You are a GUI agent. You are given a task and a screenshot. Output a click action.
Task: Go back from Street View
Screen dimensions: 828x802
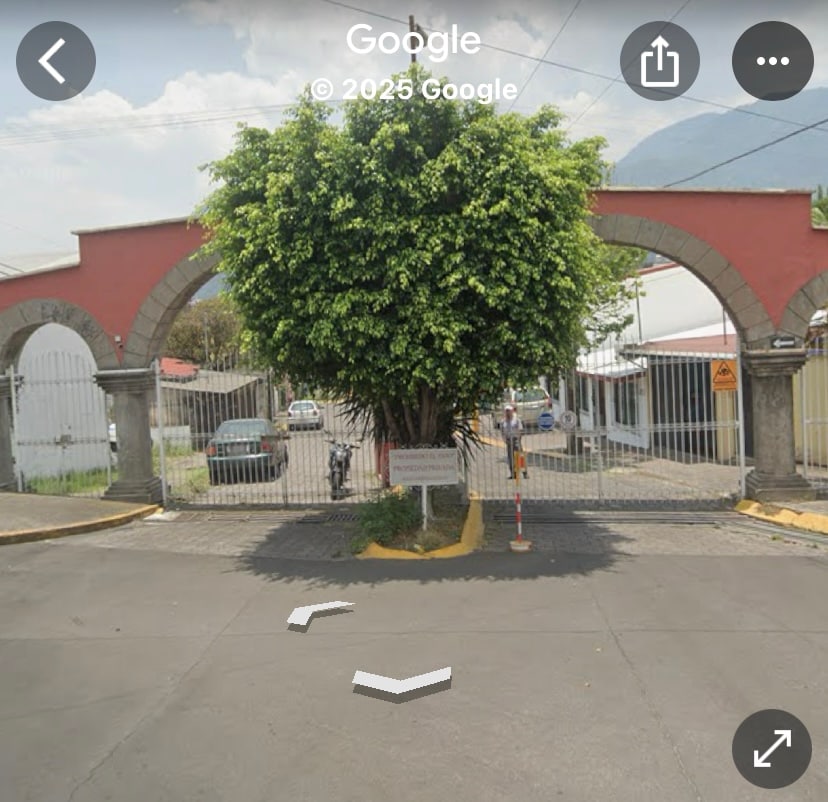pos(55,61)
